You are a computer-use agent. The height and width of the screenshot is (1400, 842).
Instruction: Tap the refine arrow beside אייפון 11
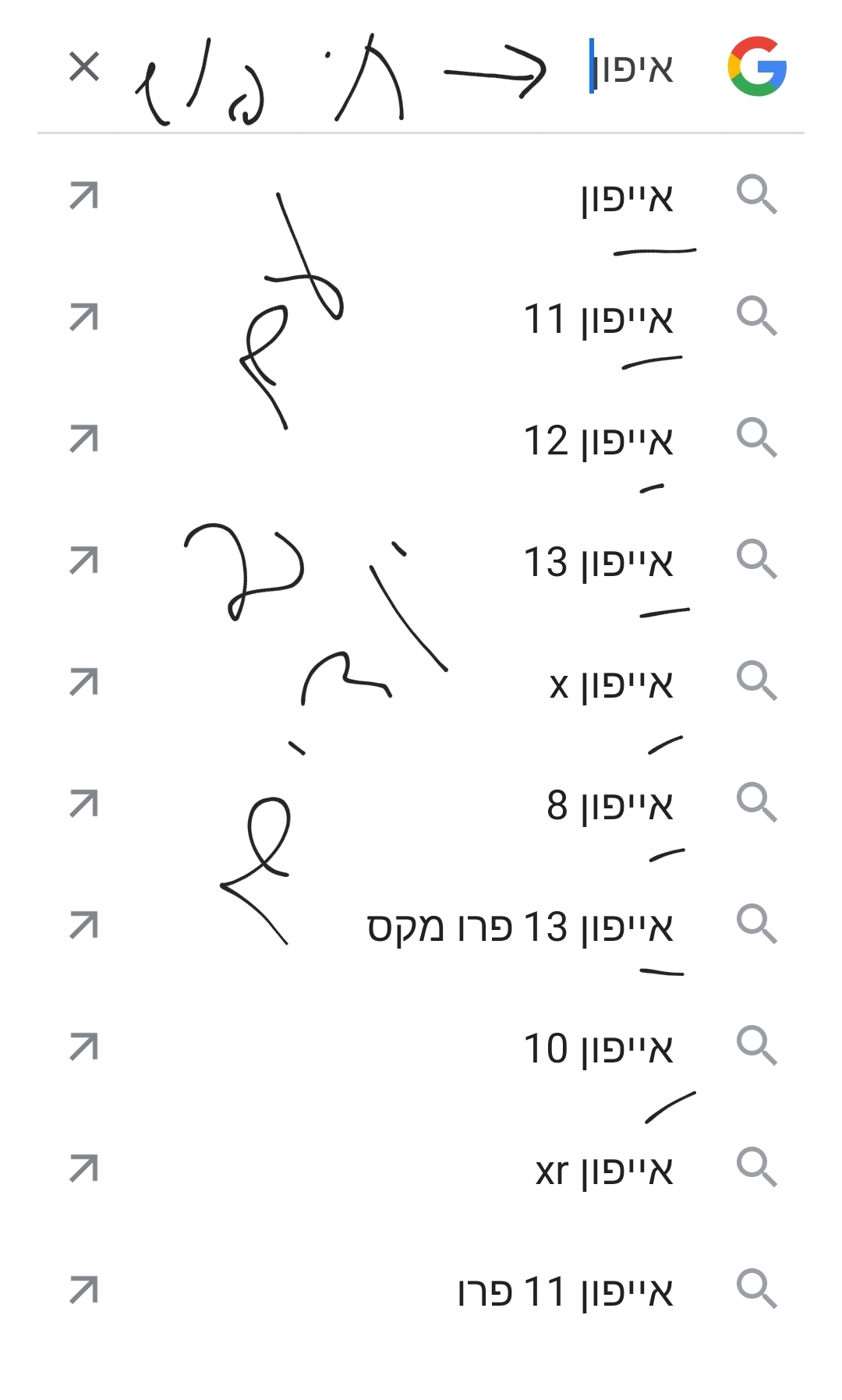83,318
